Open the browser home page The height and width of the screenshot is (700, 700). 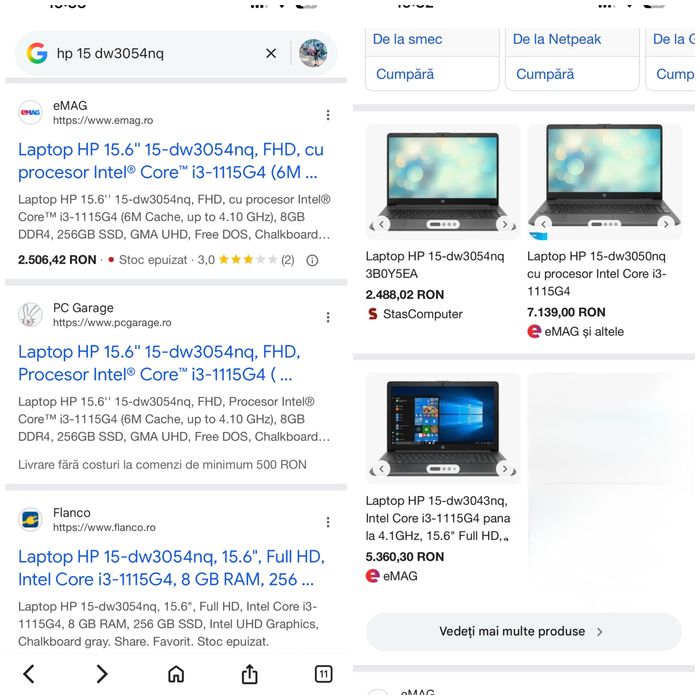coord(176,674)
